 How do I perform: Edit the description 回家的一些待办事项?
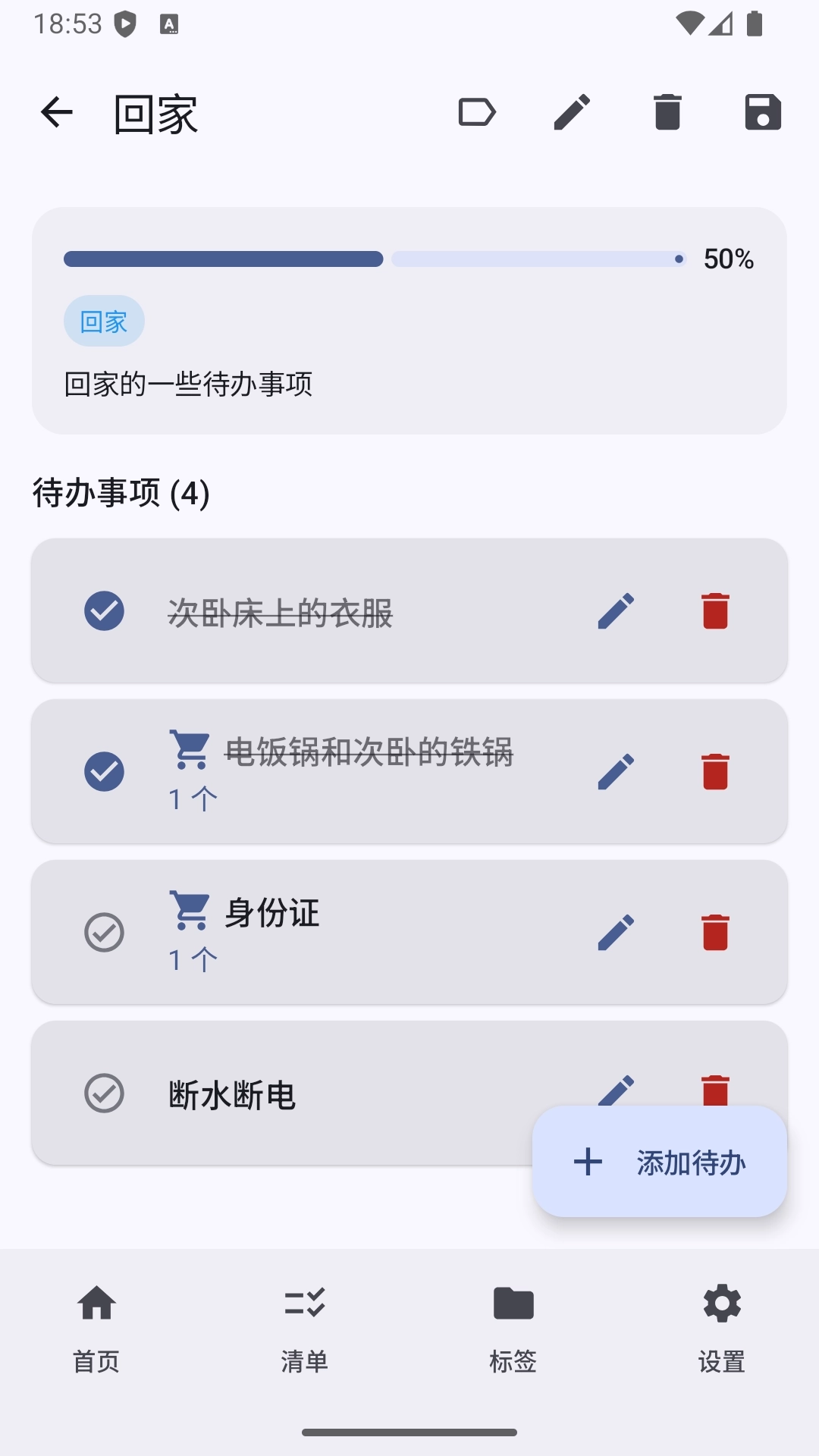pos(190,384)
